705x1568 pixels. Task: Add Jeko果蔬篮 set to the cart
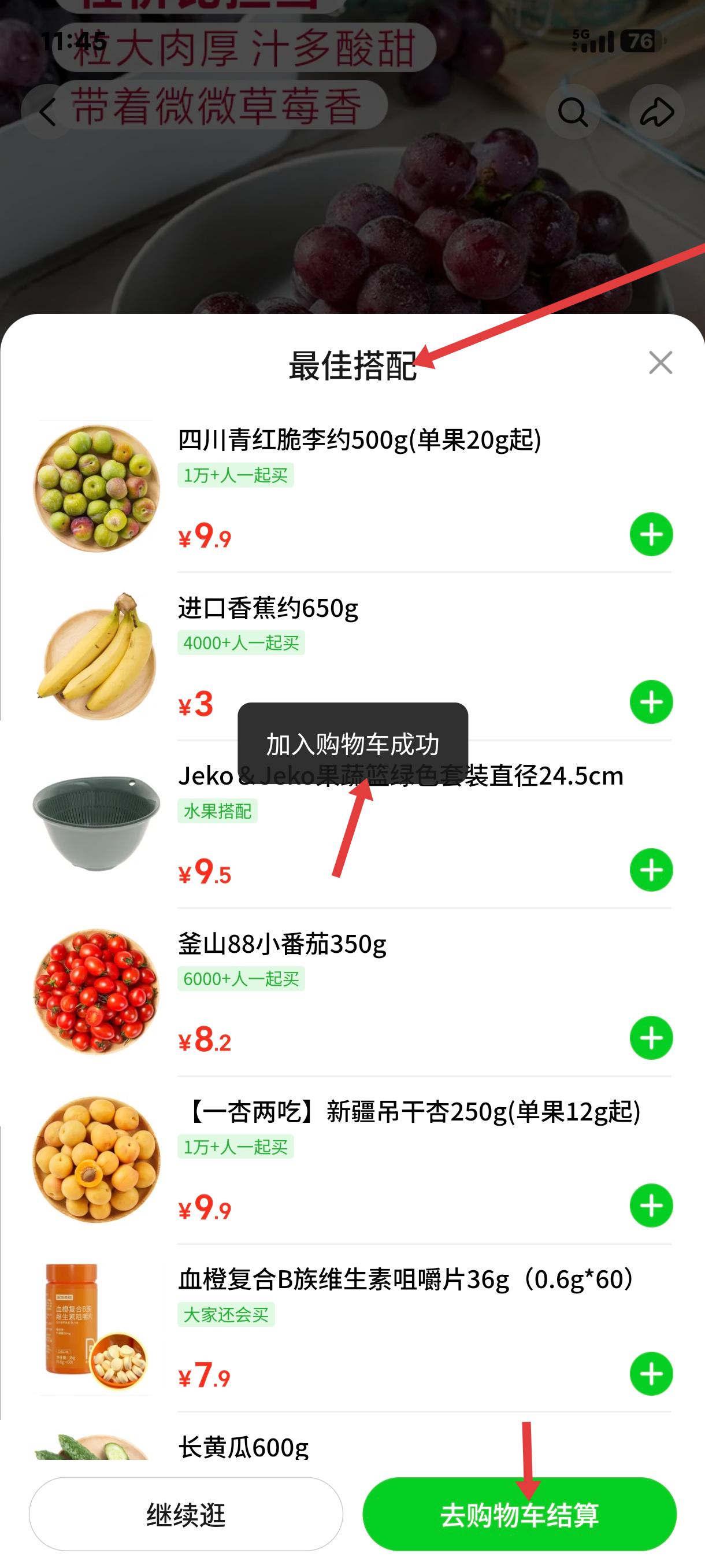tap(651, 870)
